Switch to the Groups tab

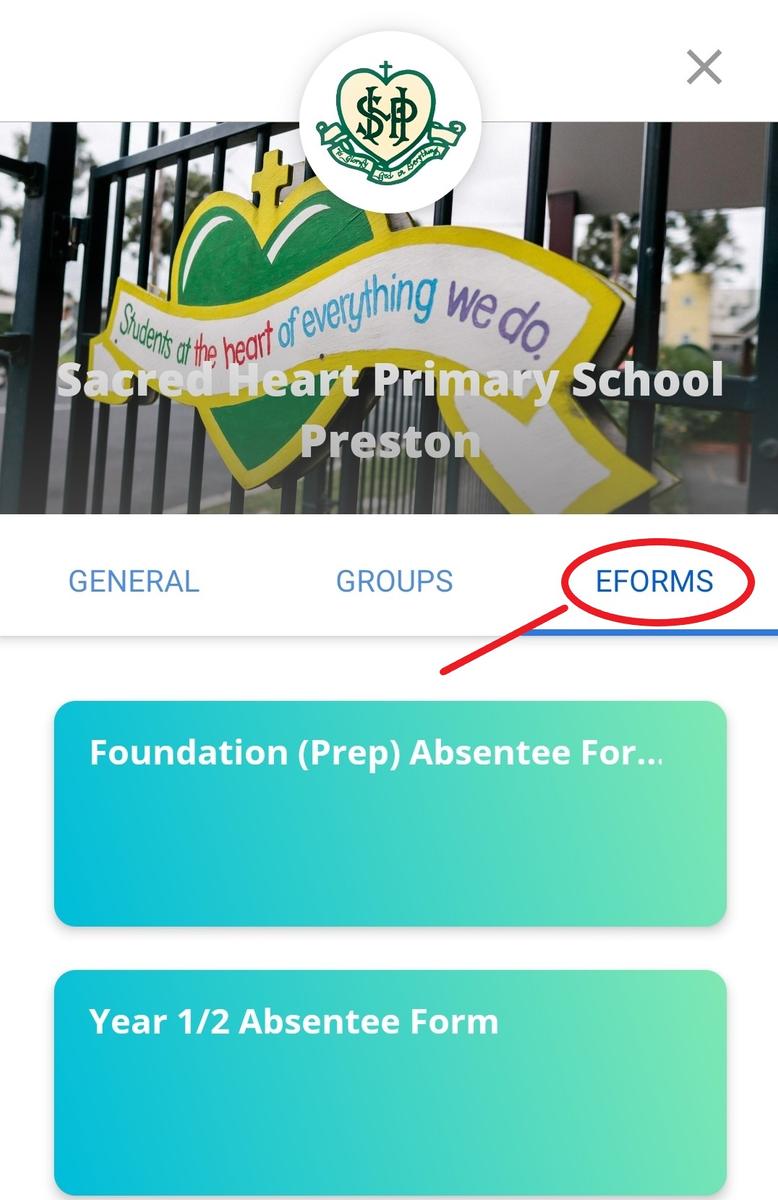pos(394,581)
